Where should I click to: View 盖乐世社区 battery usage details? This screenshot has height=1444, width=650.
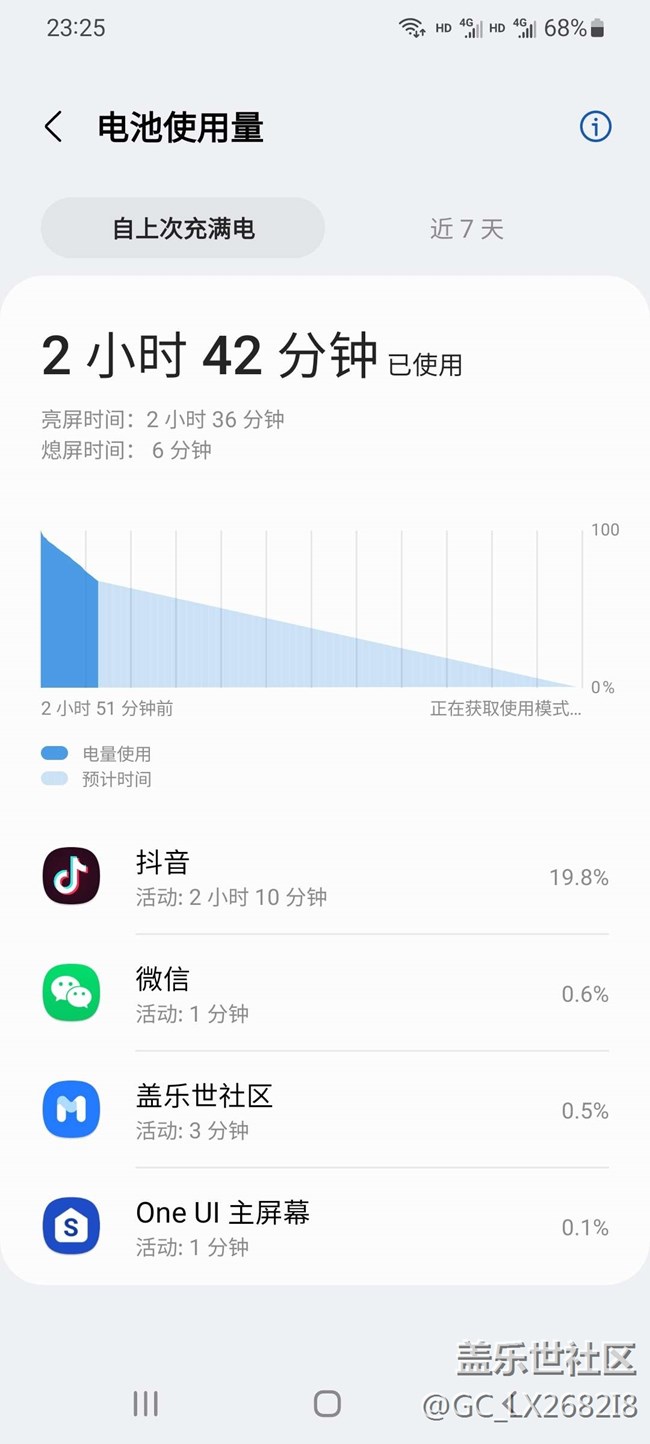(325, 1110)
